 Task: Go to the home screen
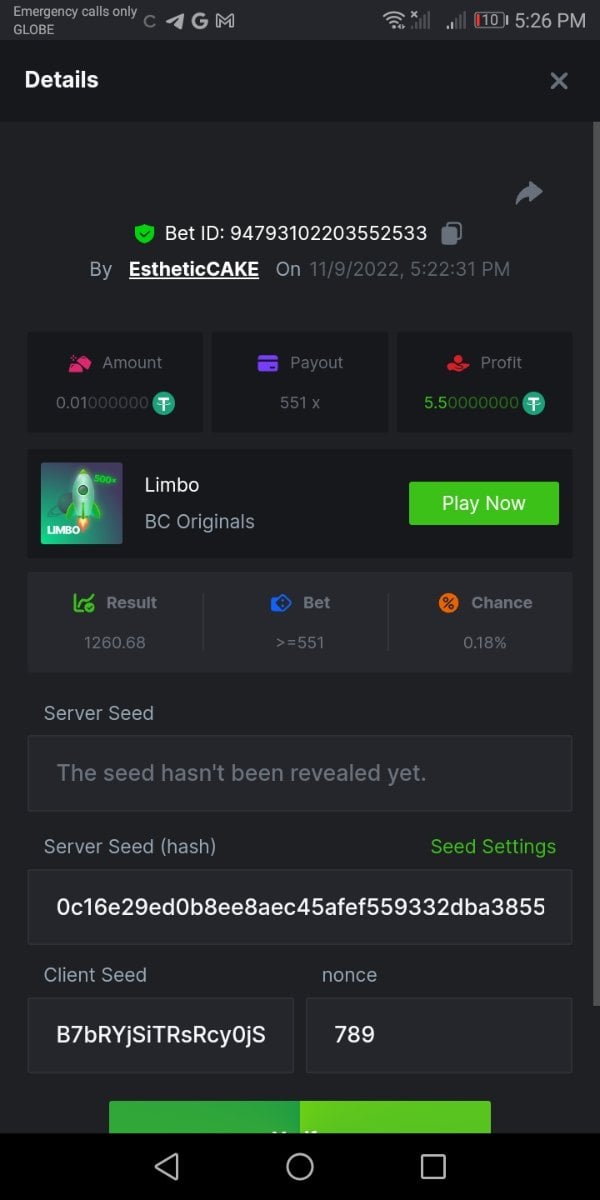[x=300, y=1166]
